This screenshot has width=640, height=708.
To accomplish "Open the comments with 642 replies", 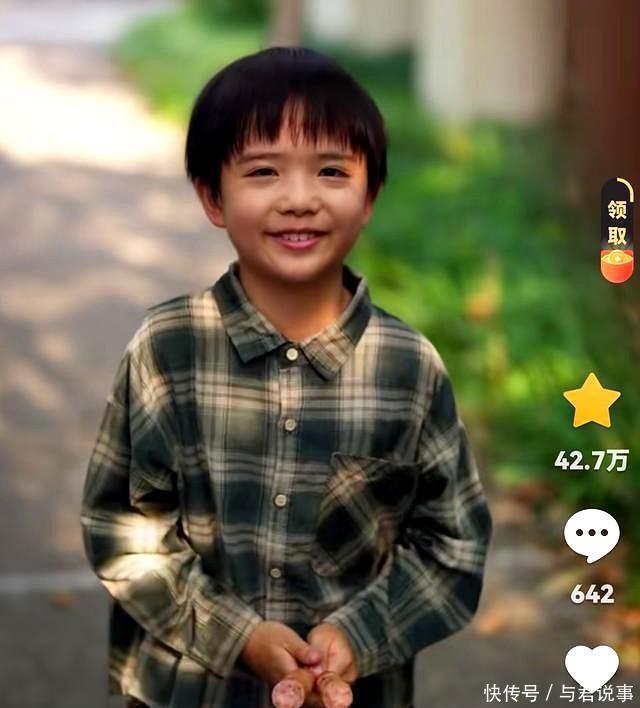I will 592,535.
